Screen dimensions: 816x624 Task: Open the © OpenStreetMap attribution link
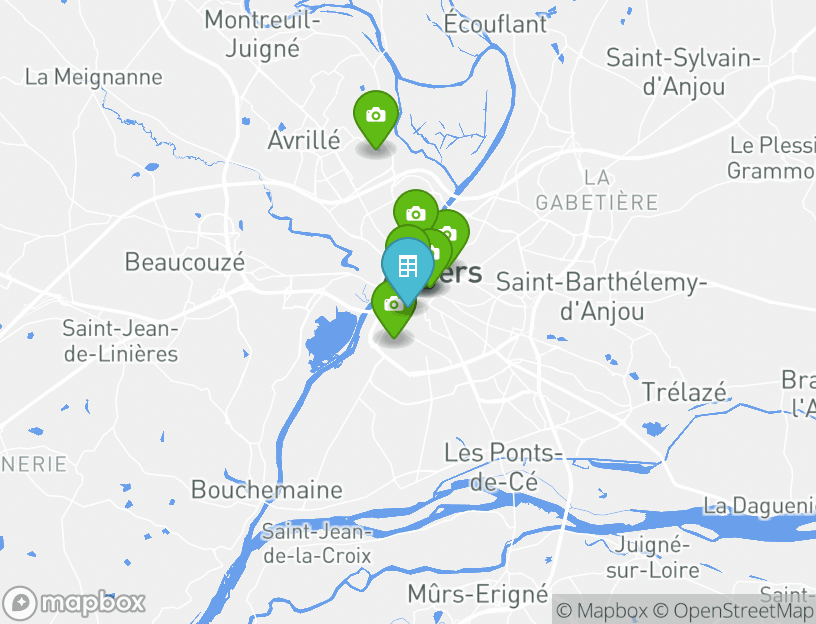click(x=734, y=610)
